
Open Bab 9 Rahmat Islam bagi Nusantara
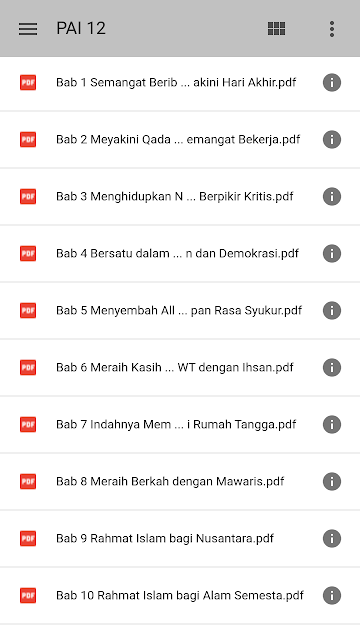180,538
